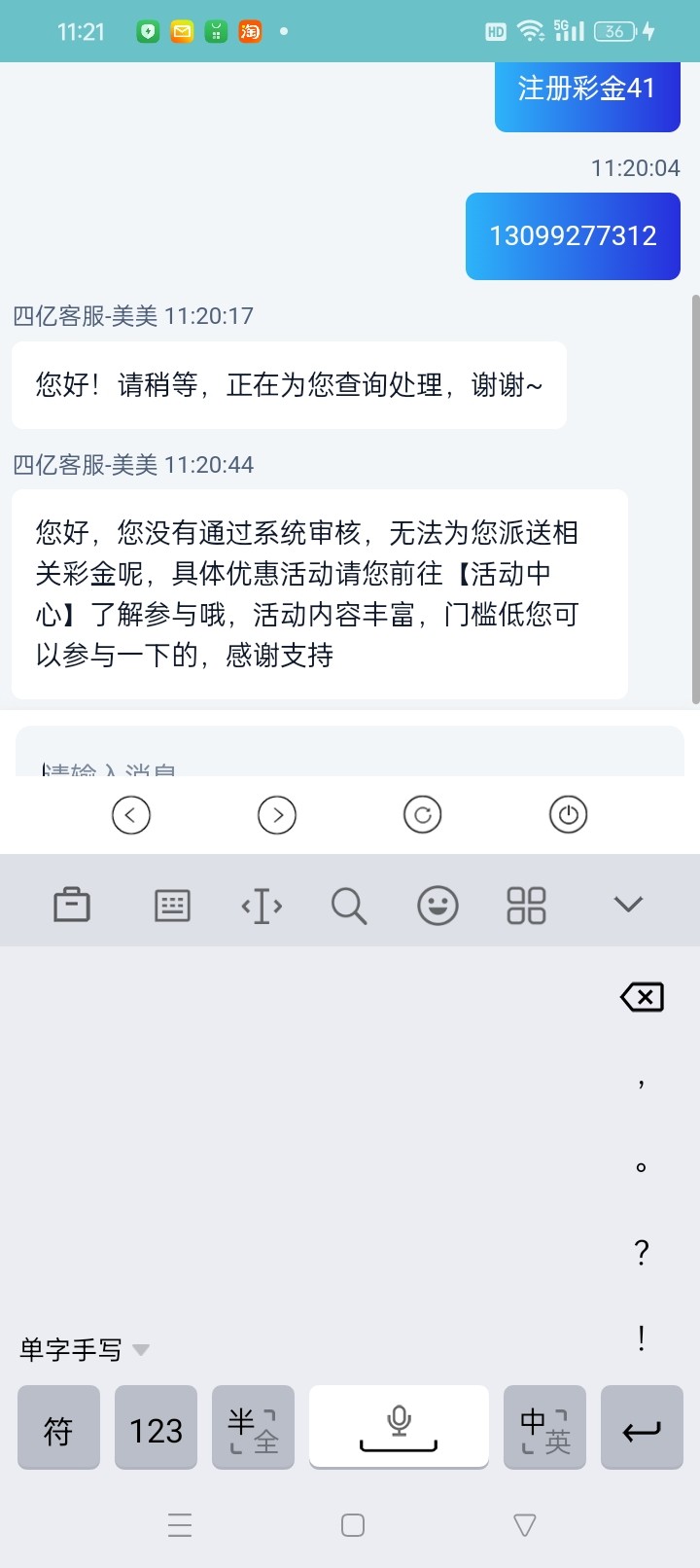Image resolution: width=700 pixels, height=1568 pixels.
Task: Tap the microphone space bar
Action: point(399,1426)
